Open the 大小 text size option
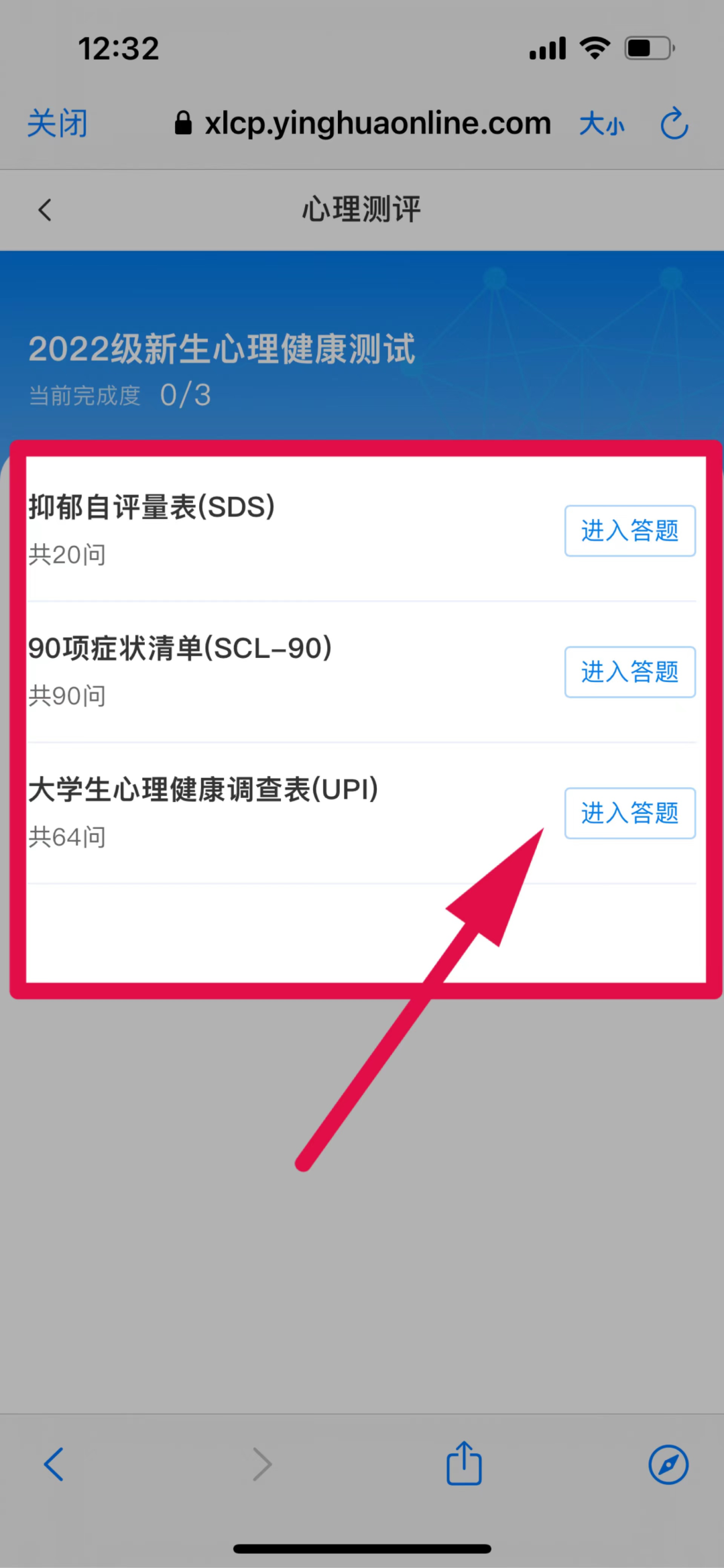Image resolution: width=724 pixels, height=1568 pixels. click(x=601, y=124)
